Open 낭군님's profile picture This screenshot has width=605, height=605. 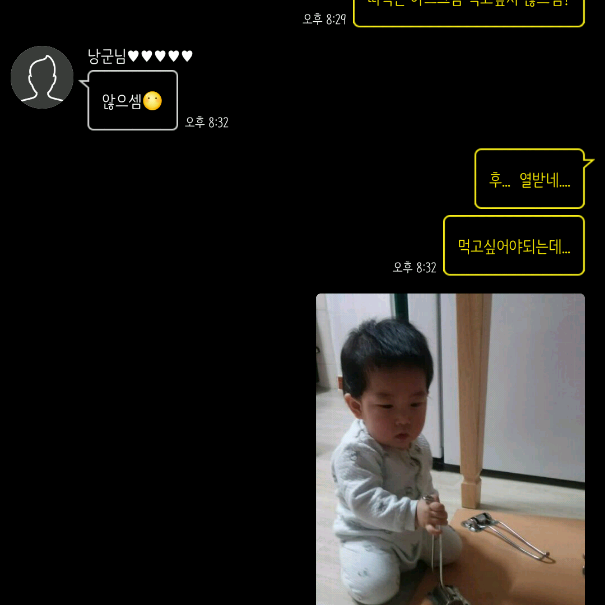[42, 77]
